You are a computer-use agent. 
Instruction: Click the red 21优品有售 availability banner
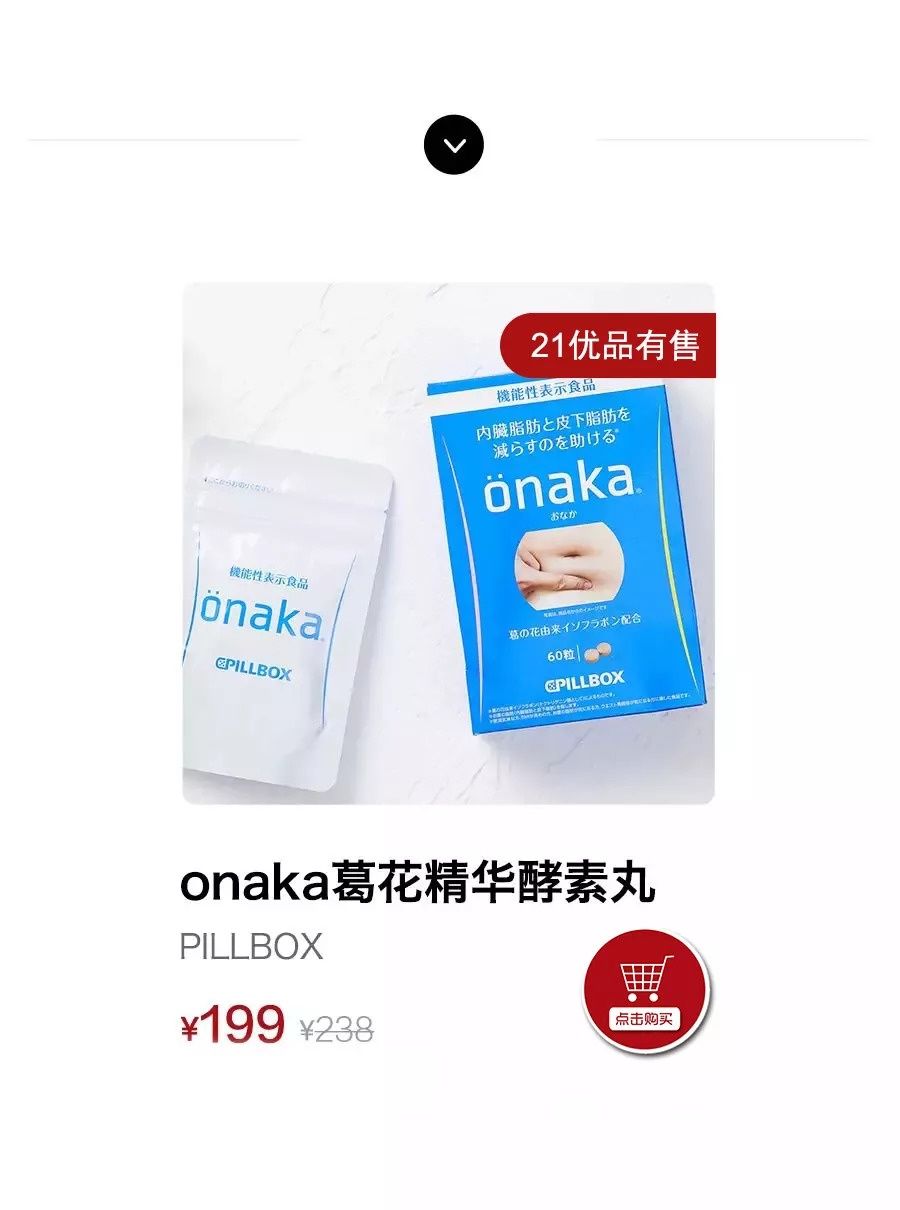click(612, 345)
